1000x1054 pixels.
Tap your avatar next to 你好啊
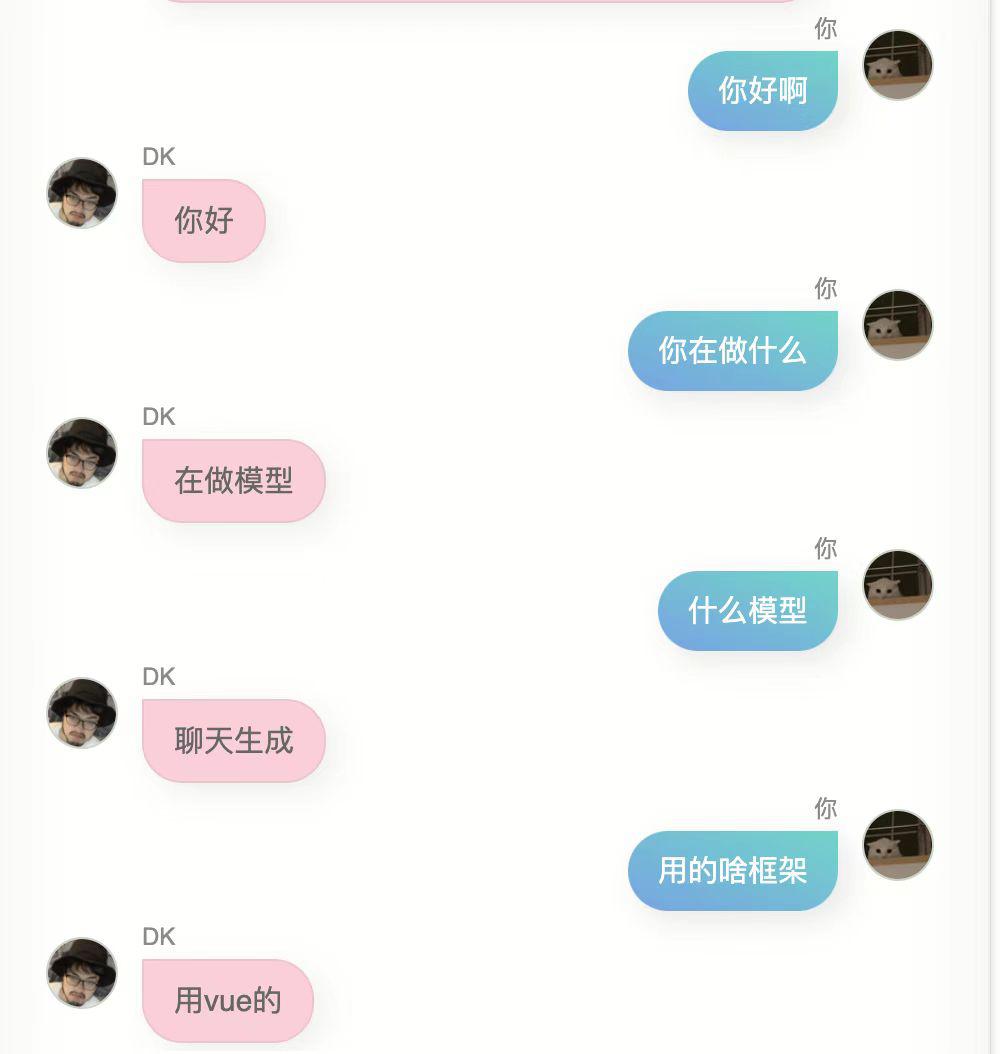click(897, 65)
